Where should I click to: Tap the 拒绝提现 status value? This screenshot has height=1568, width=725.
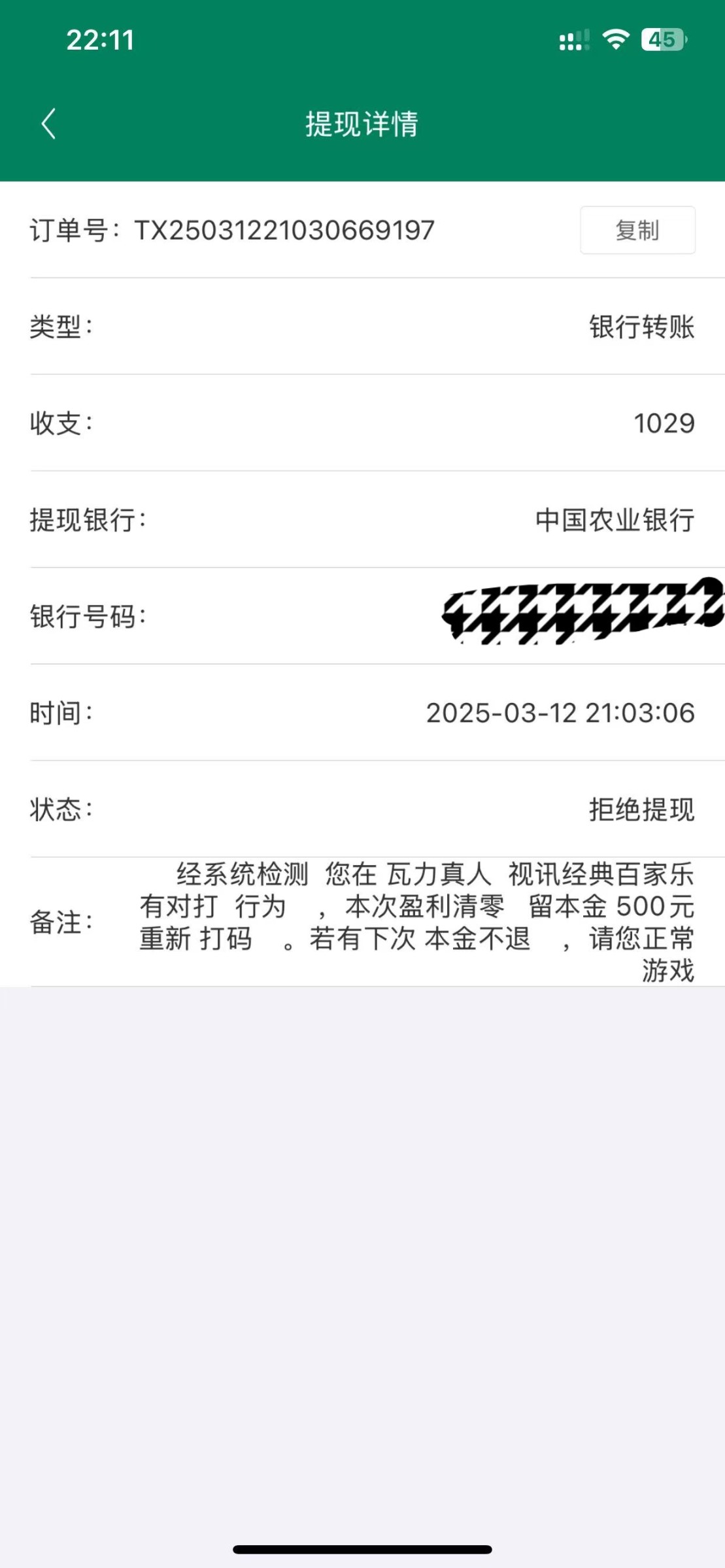(x=643, y=809)
